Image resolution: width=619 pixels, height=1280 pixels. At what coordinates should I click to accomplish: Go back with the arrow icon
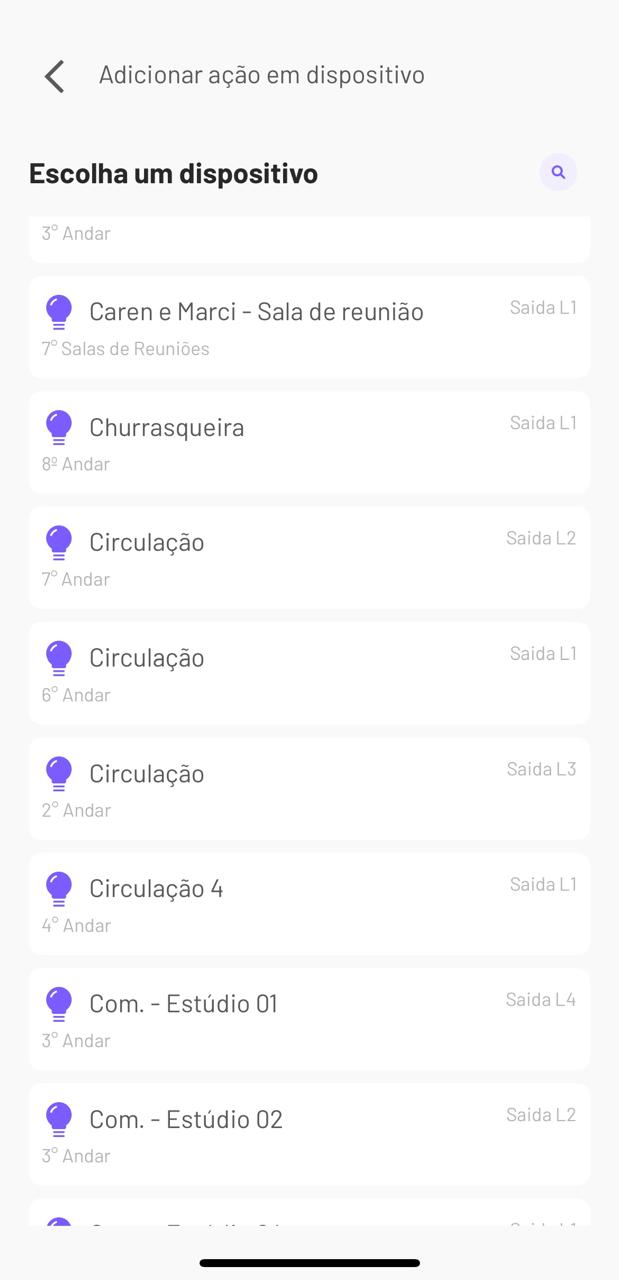(x=55, y=76)
